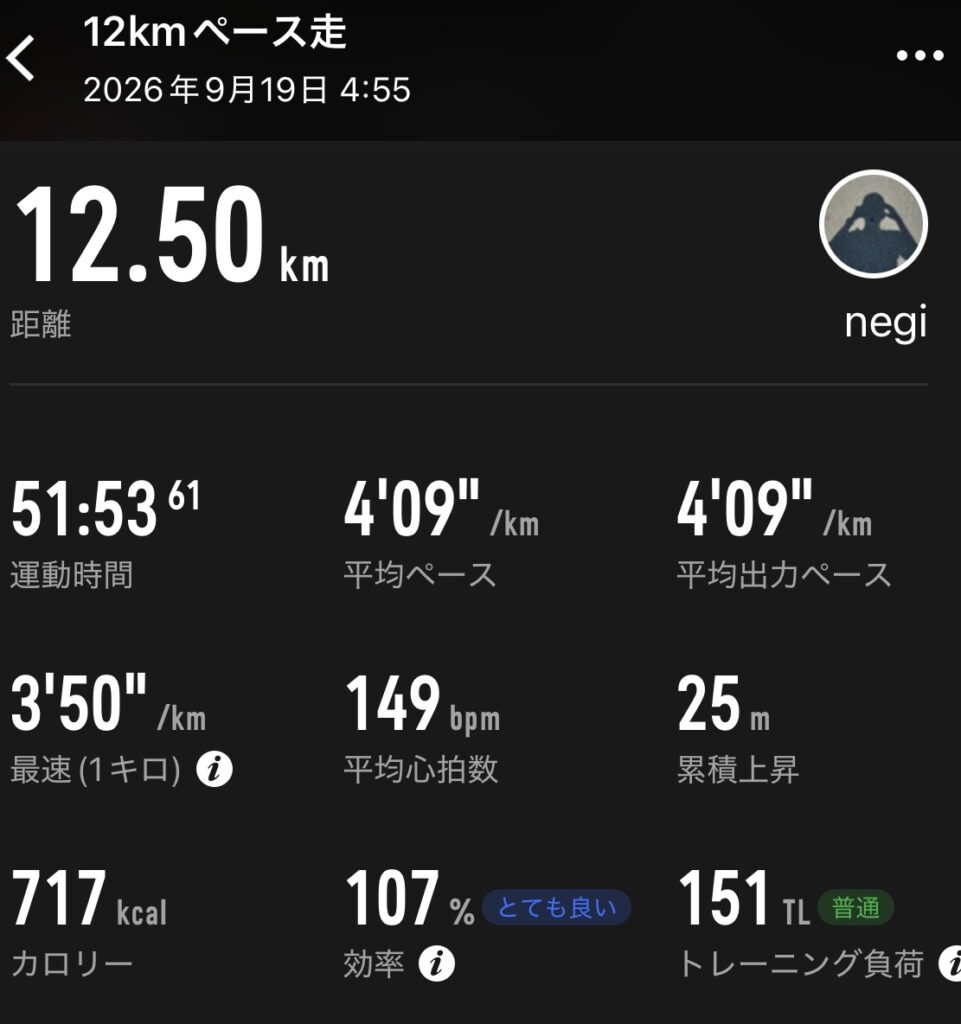
Task: Show info for 最速 (1キロ)
Action: (215, 769)
